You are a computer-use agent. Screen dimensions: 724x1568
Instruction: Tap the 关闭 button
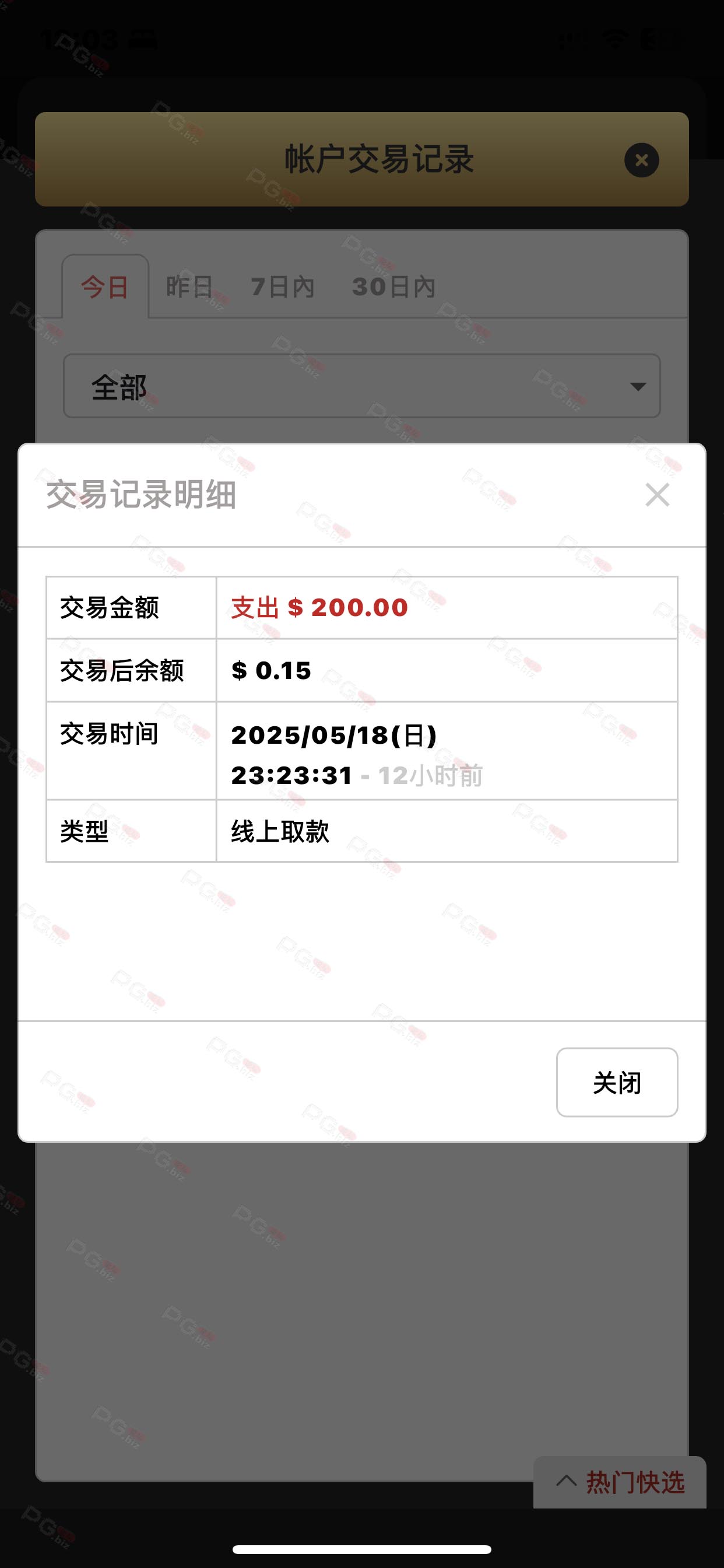[617, 1082]
